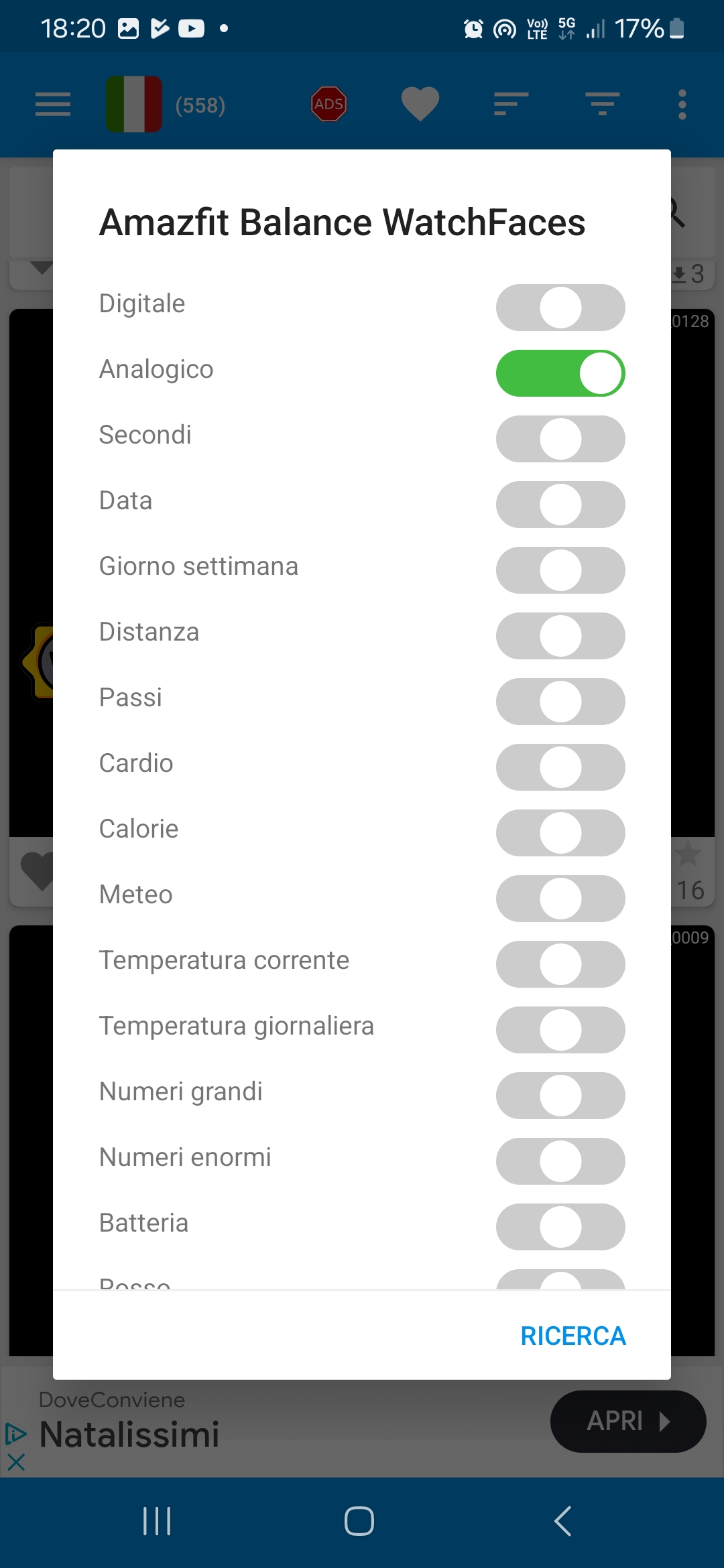Viewport: 724px width, 1568px height.
Task: Close the Natalissimi ad banner
Action: 16,1462
